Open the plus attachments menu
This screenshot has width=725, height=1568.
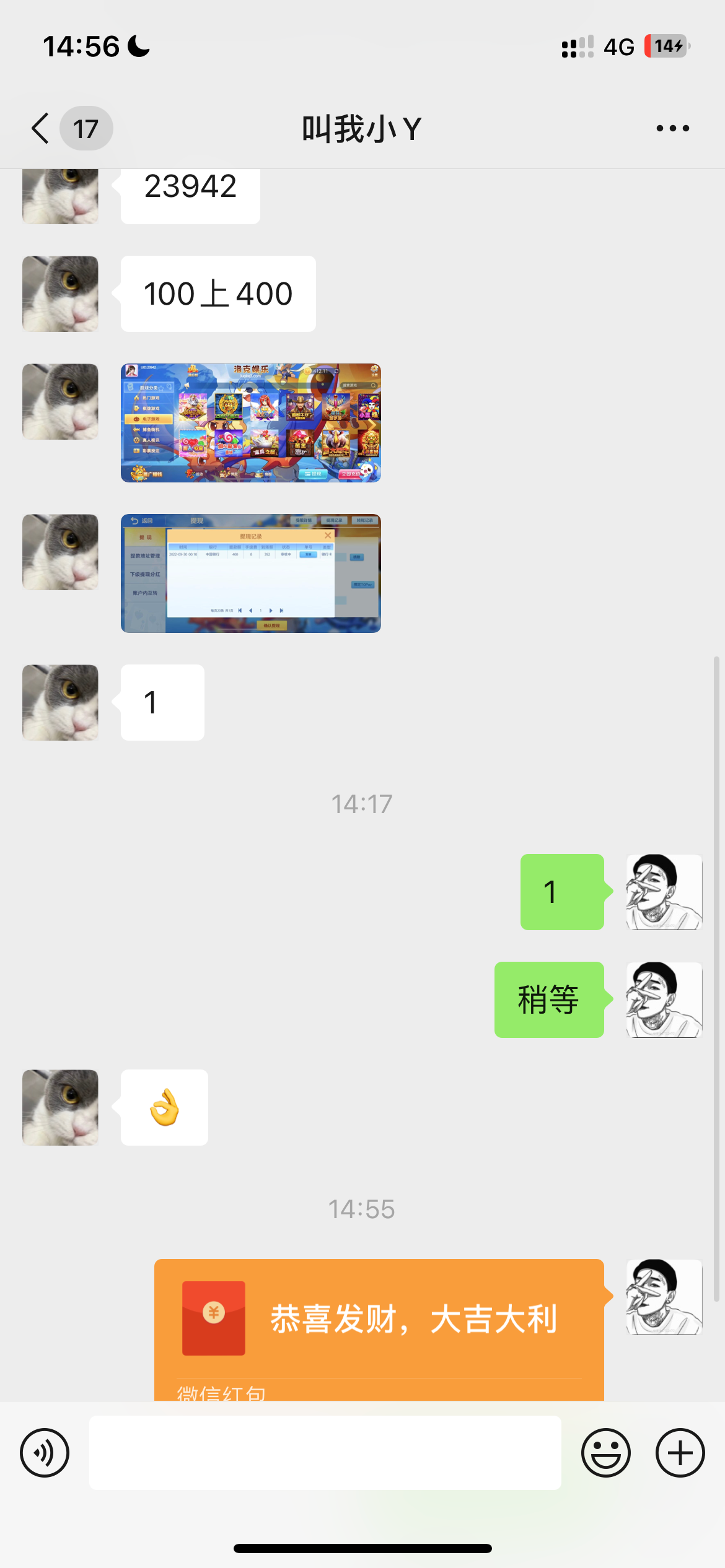(x=680, y=1453)
